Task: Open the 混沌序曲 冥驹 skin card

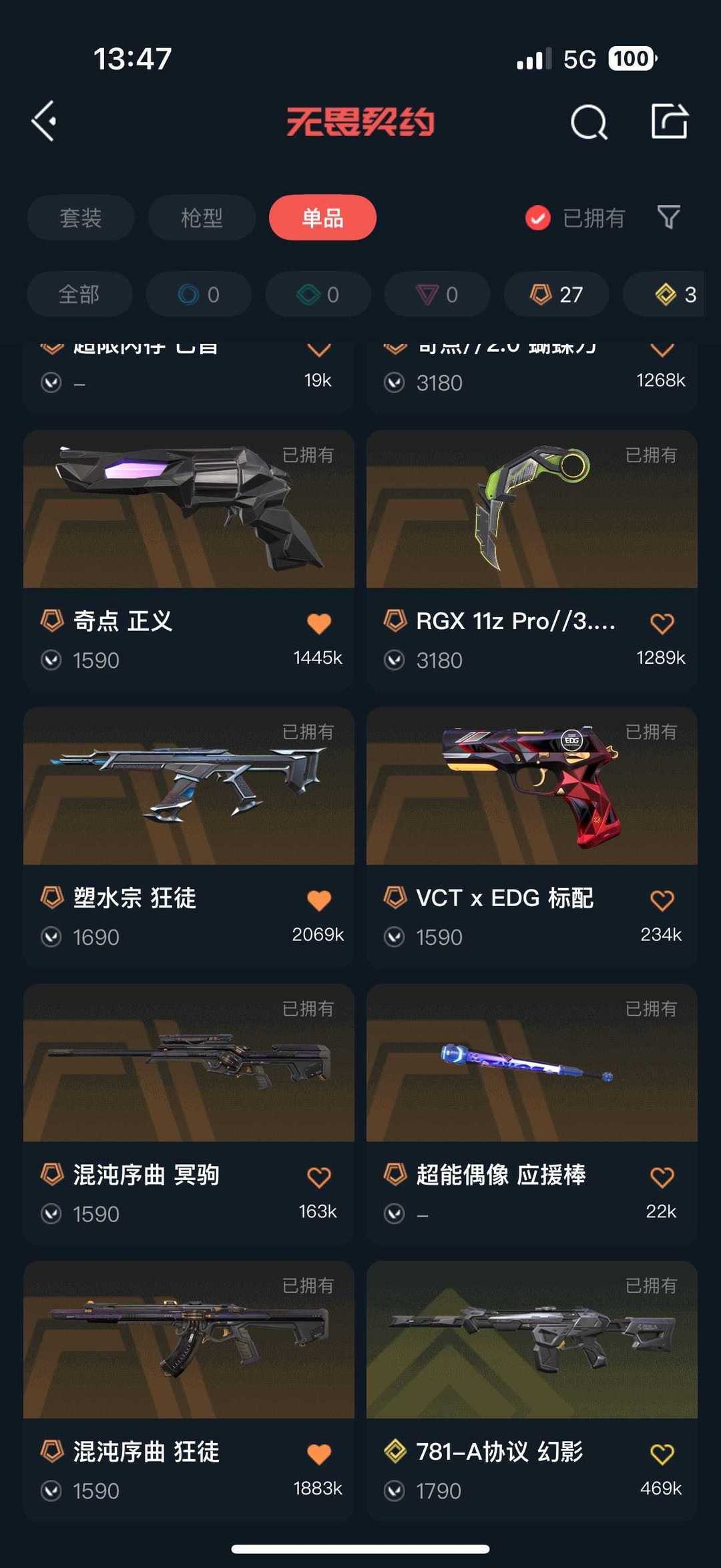Action: (x=189, y=1113)
